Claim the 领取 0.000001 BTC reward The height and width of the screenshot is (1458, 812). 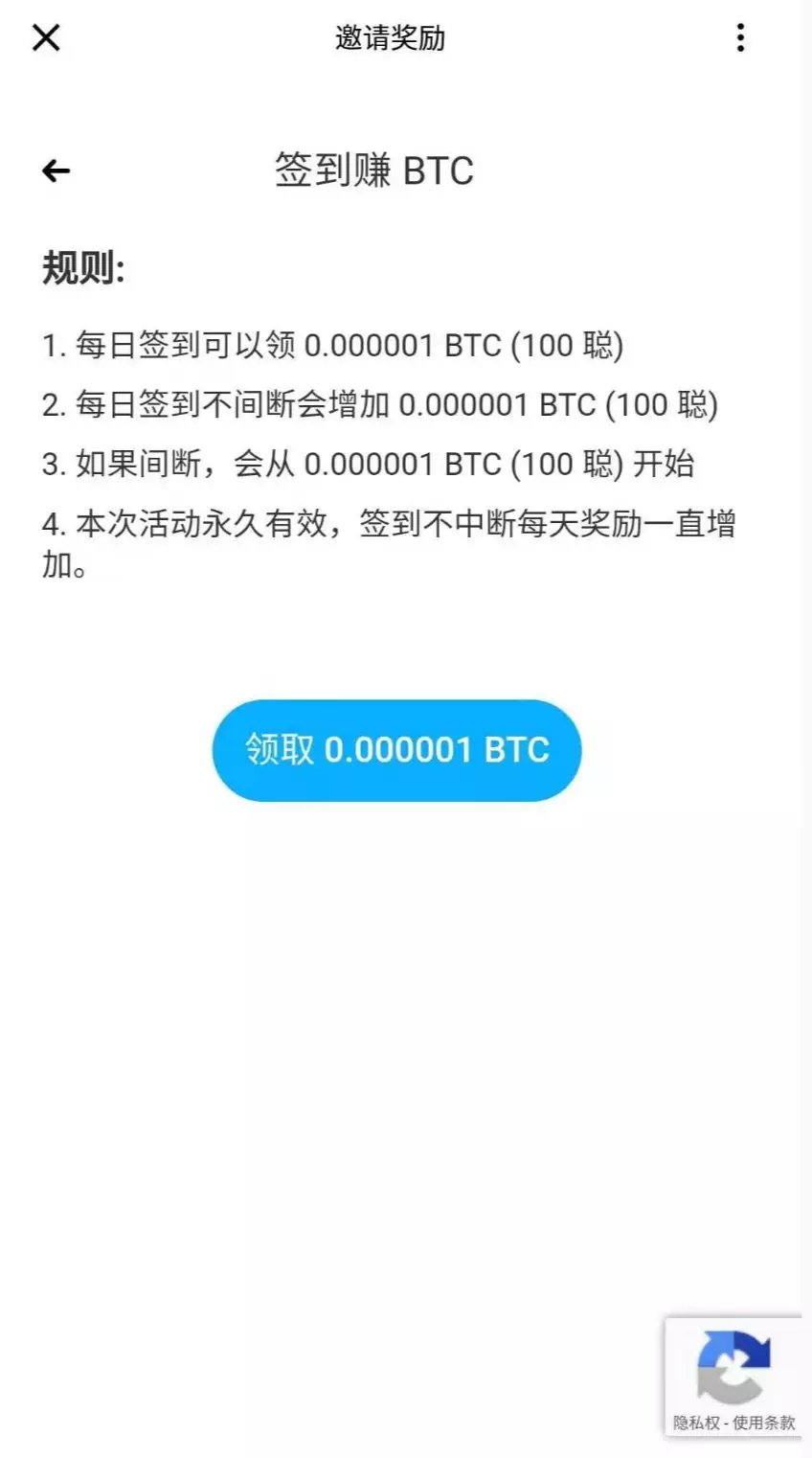[x=396, y=750]
